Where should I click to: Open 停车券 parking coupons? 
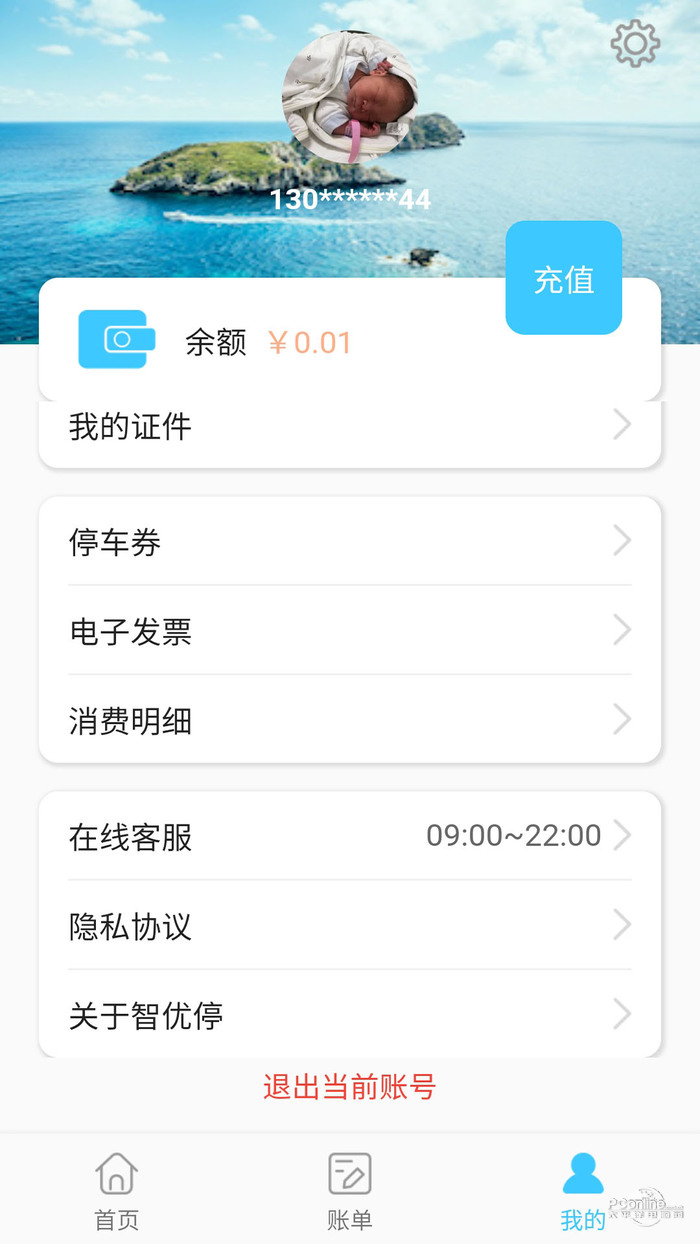pyautogui.click(x=349, y=542)
